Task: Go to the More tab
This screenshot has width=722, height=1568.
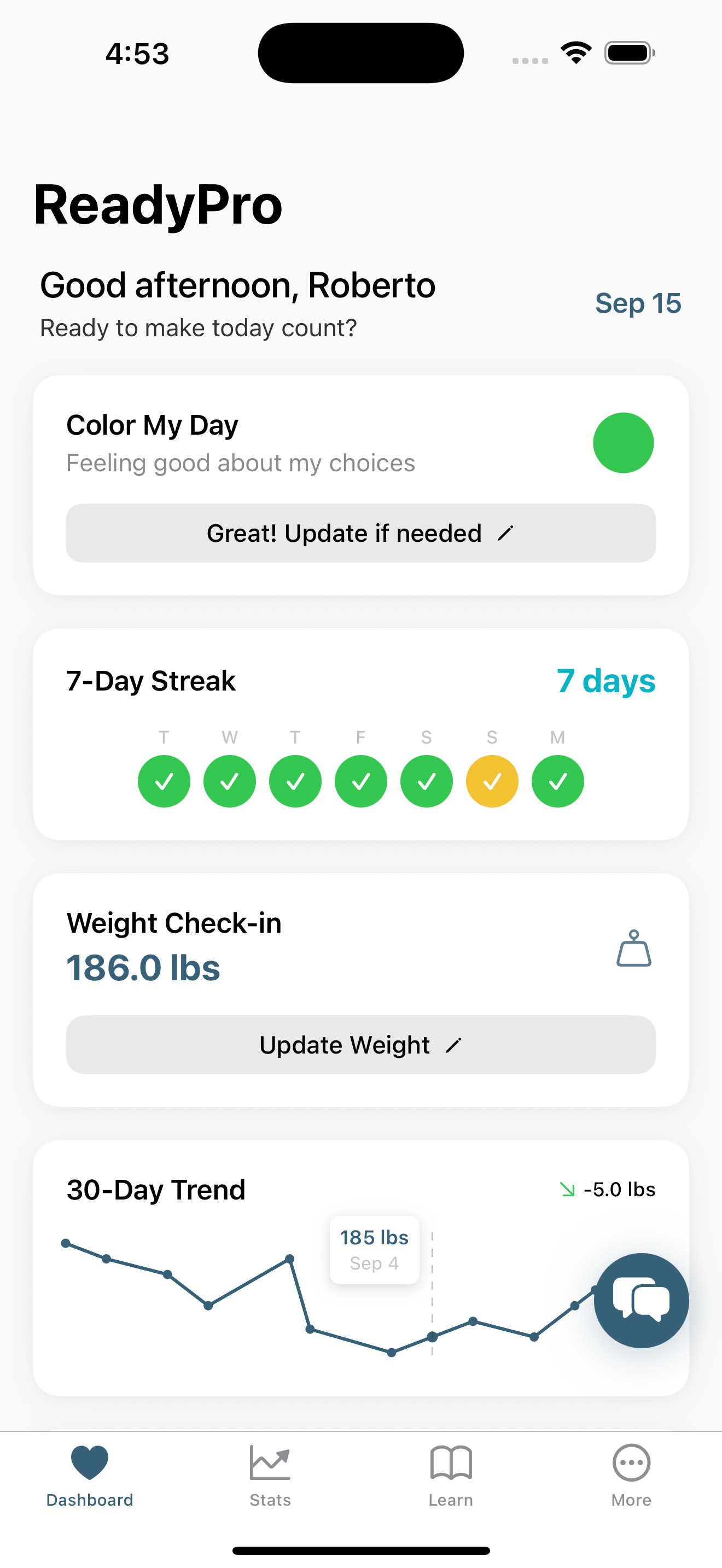Action: [x=631, y=1475]
